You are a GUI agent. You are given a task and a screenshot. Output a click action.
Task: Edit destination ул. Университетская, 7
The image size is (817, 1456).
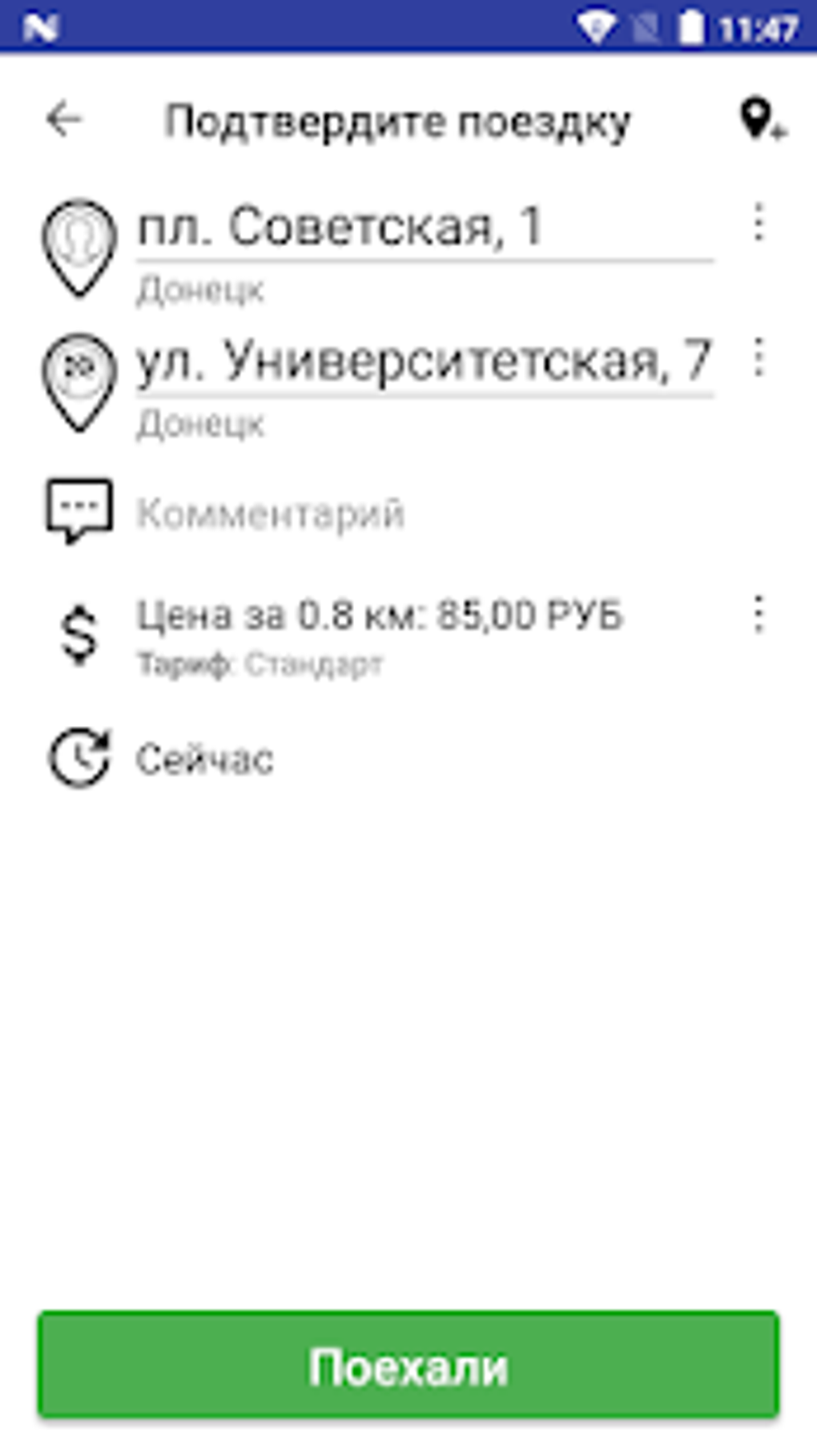[423, 361]
